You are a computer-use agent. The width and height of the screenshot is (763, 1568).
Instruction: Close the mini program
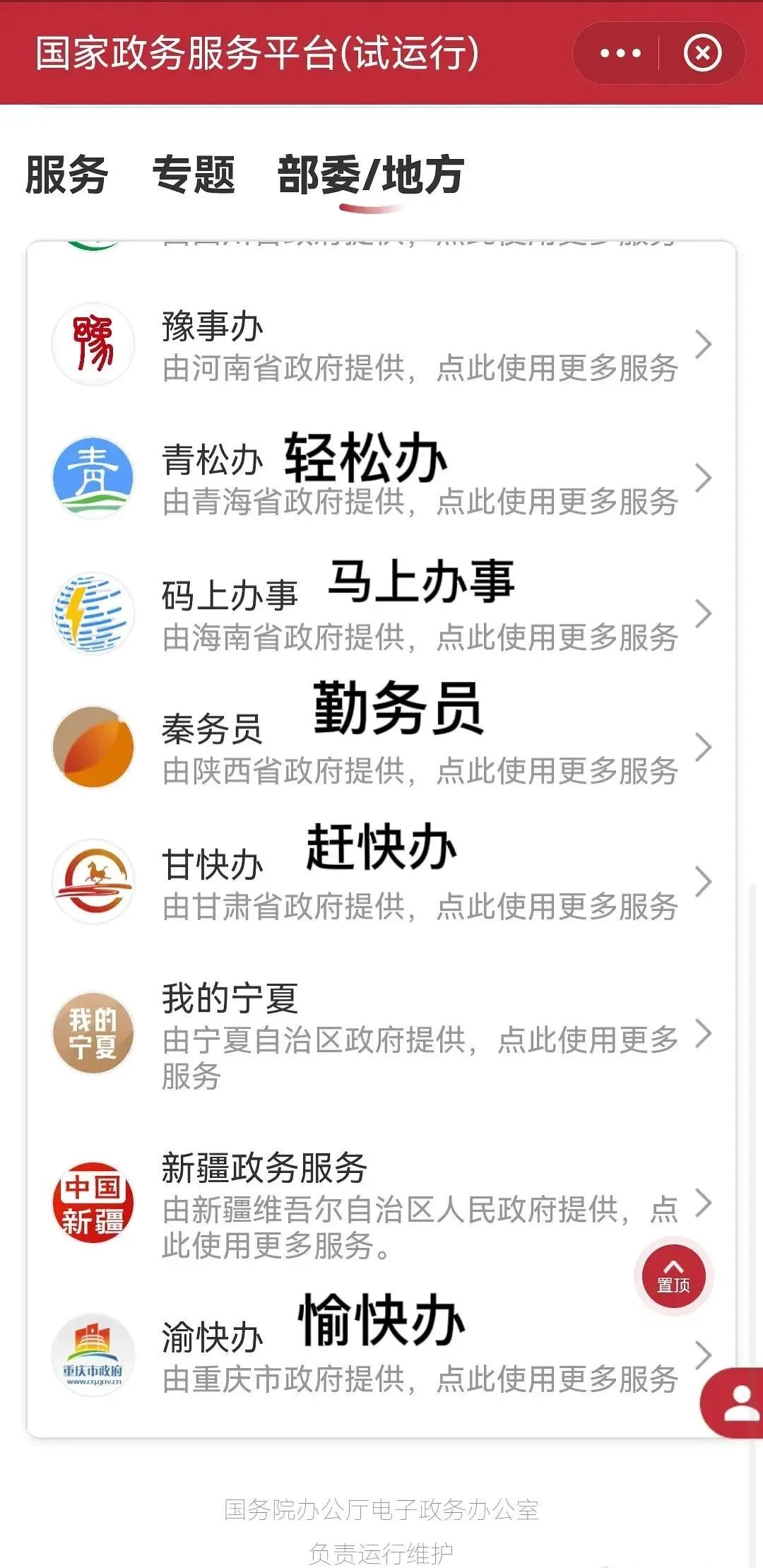[702, 54]
